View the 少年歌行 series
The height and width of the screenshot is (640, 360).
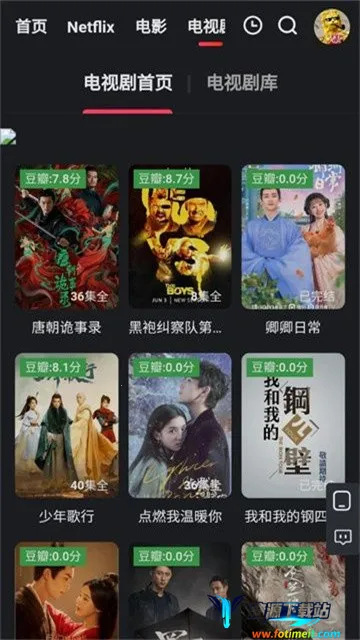(67, 426)
